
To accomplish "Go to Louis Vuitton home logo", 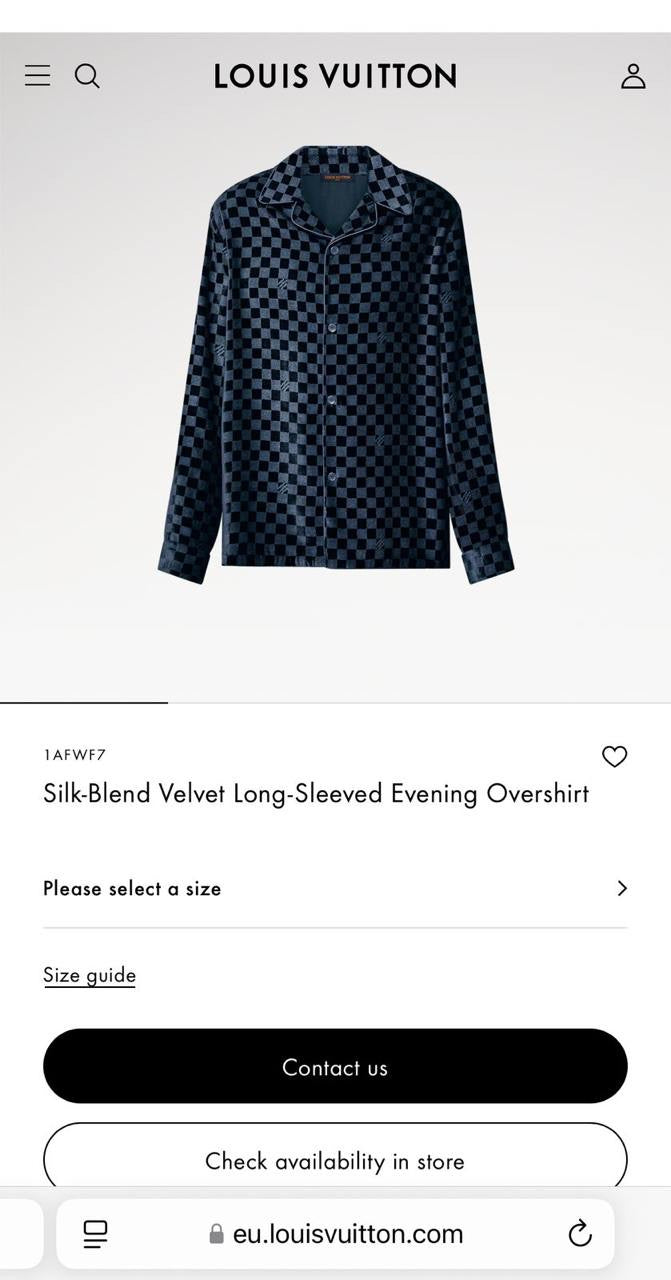I will tap(335, 76).
